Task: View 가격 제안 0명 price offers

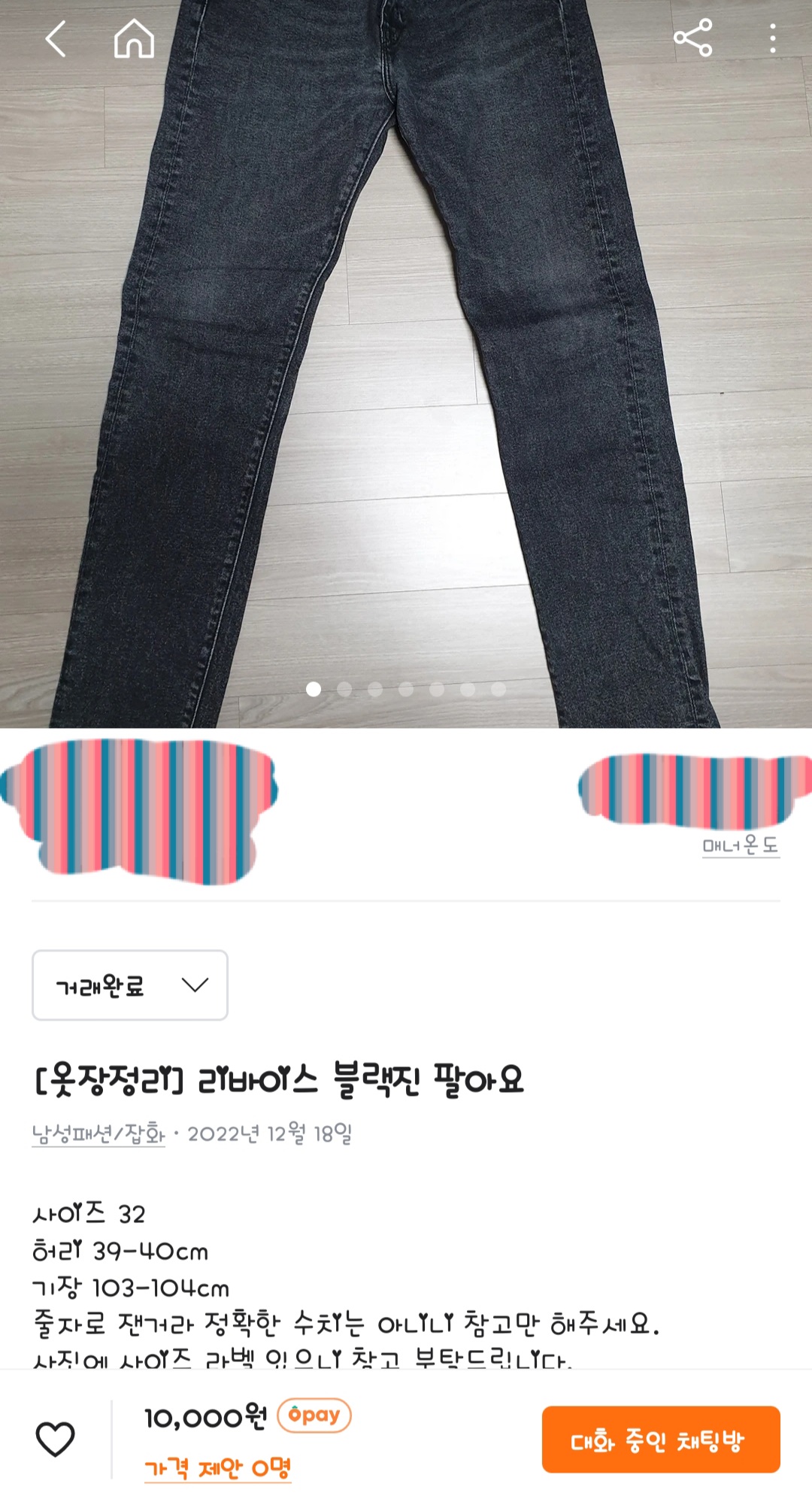Action: [217, 1468]
